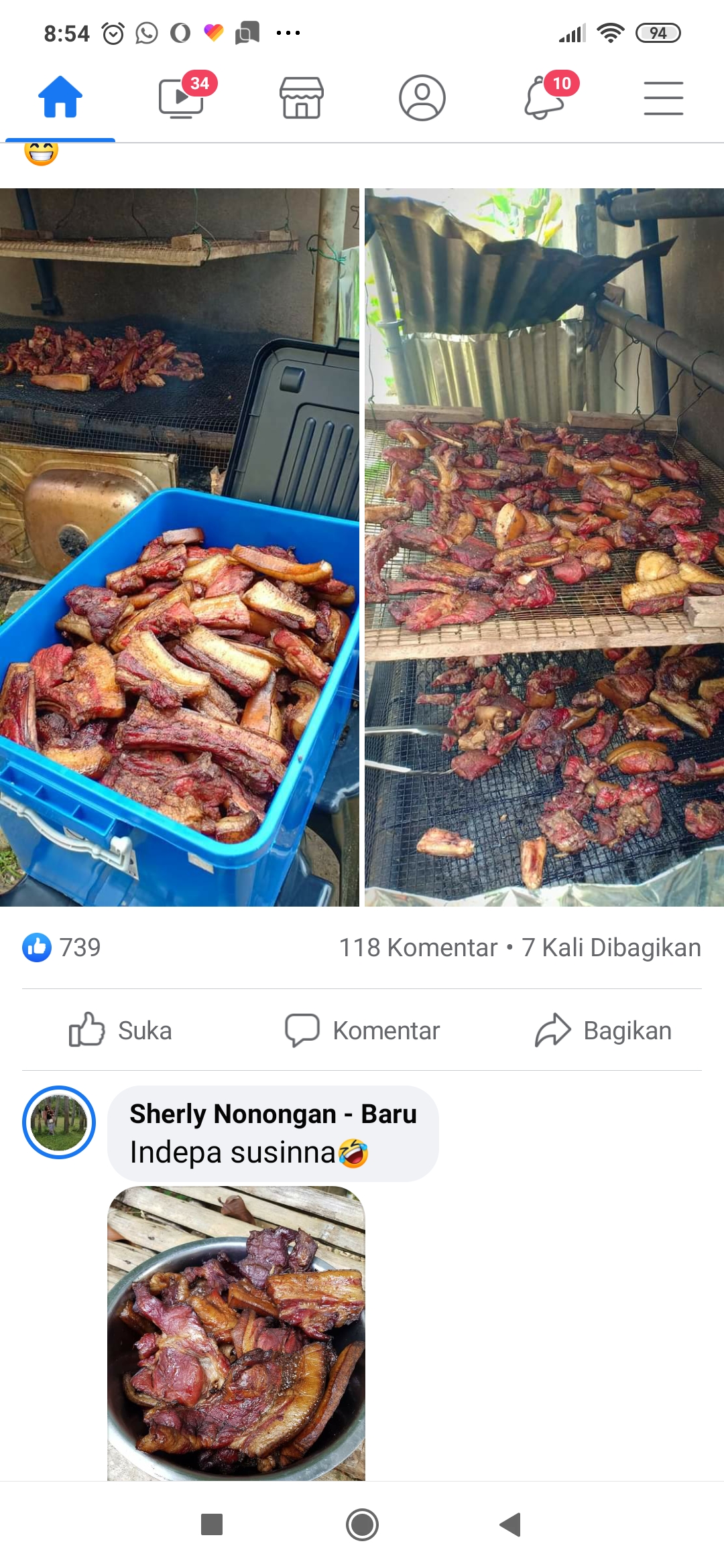Visit Sherly Nonongan's profile by name
The image size is (724, 1568).
233,1114
